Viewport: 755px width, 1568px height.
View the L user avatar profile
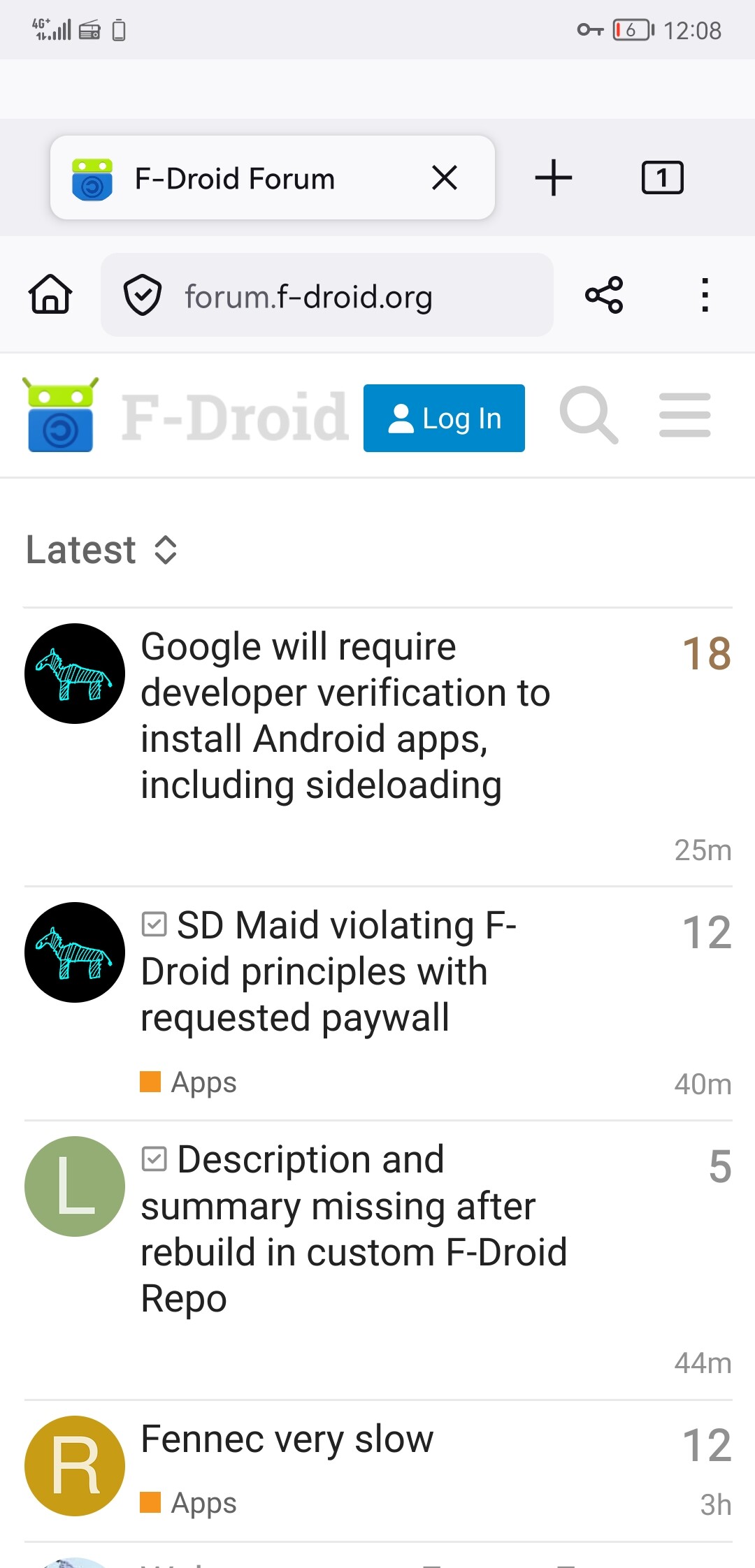click(x=75, y=1186)
